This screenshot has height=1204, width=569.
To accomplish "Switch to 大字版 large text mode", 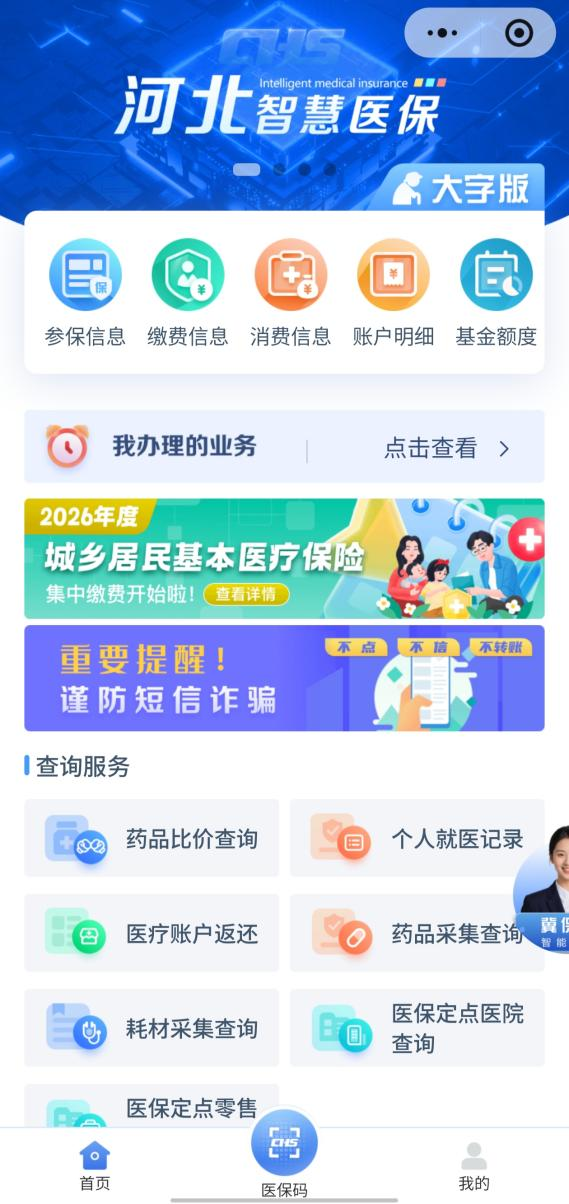I will coord(461,188).
